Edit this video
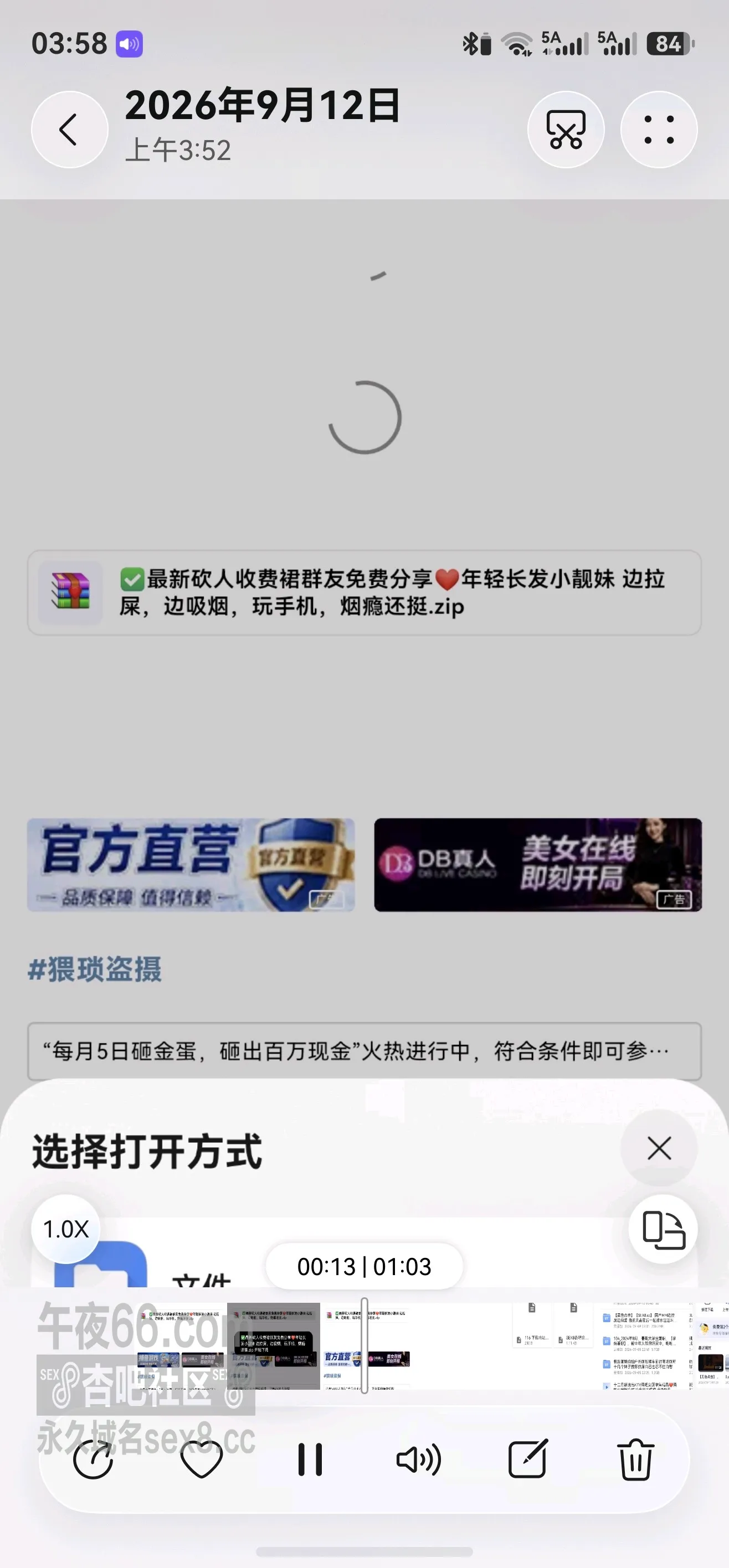This screenshot has height=1568, width=729. click(x=527, y=1459)
